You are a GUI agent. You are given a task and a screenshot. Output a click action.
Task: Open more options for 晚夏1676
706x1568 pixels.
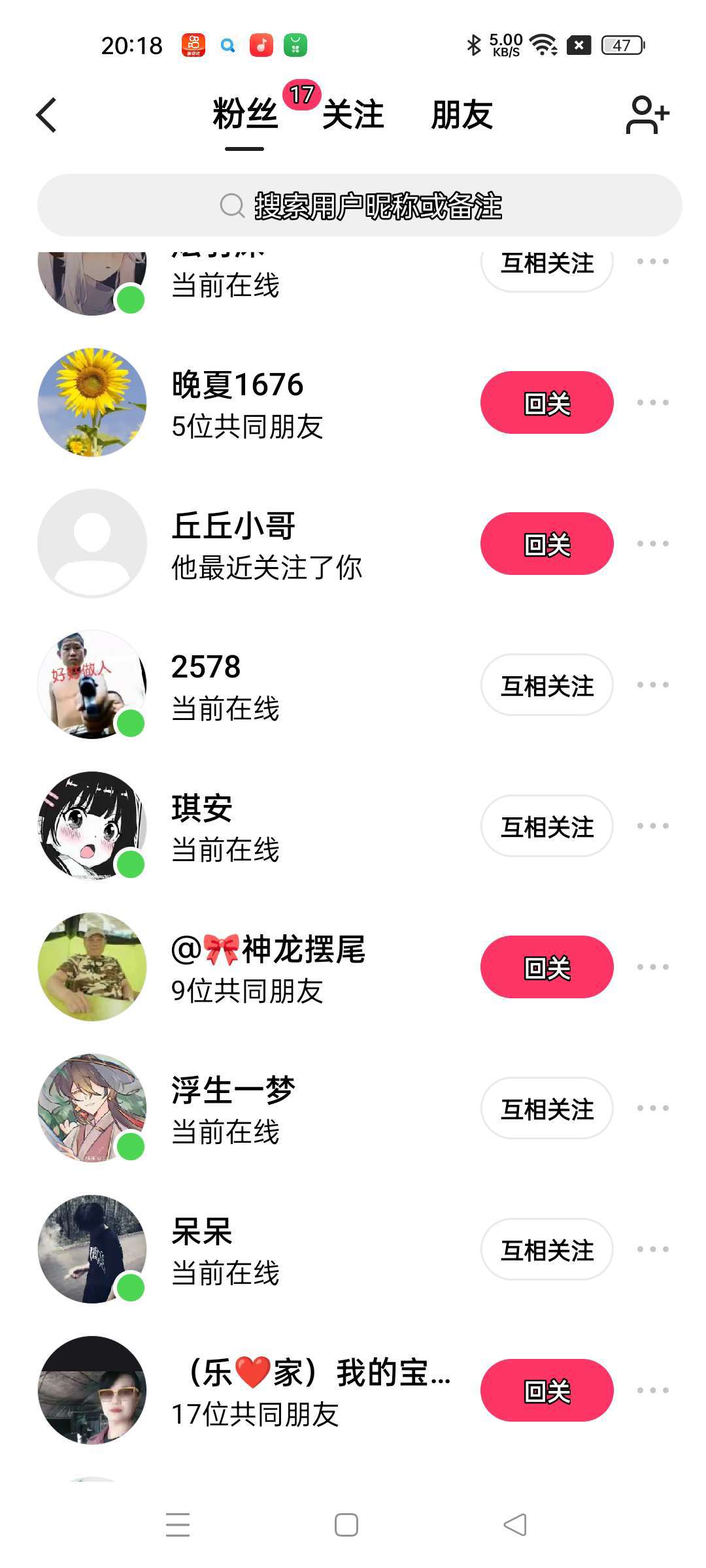tap(652, 402)
